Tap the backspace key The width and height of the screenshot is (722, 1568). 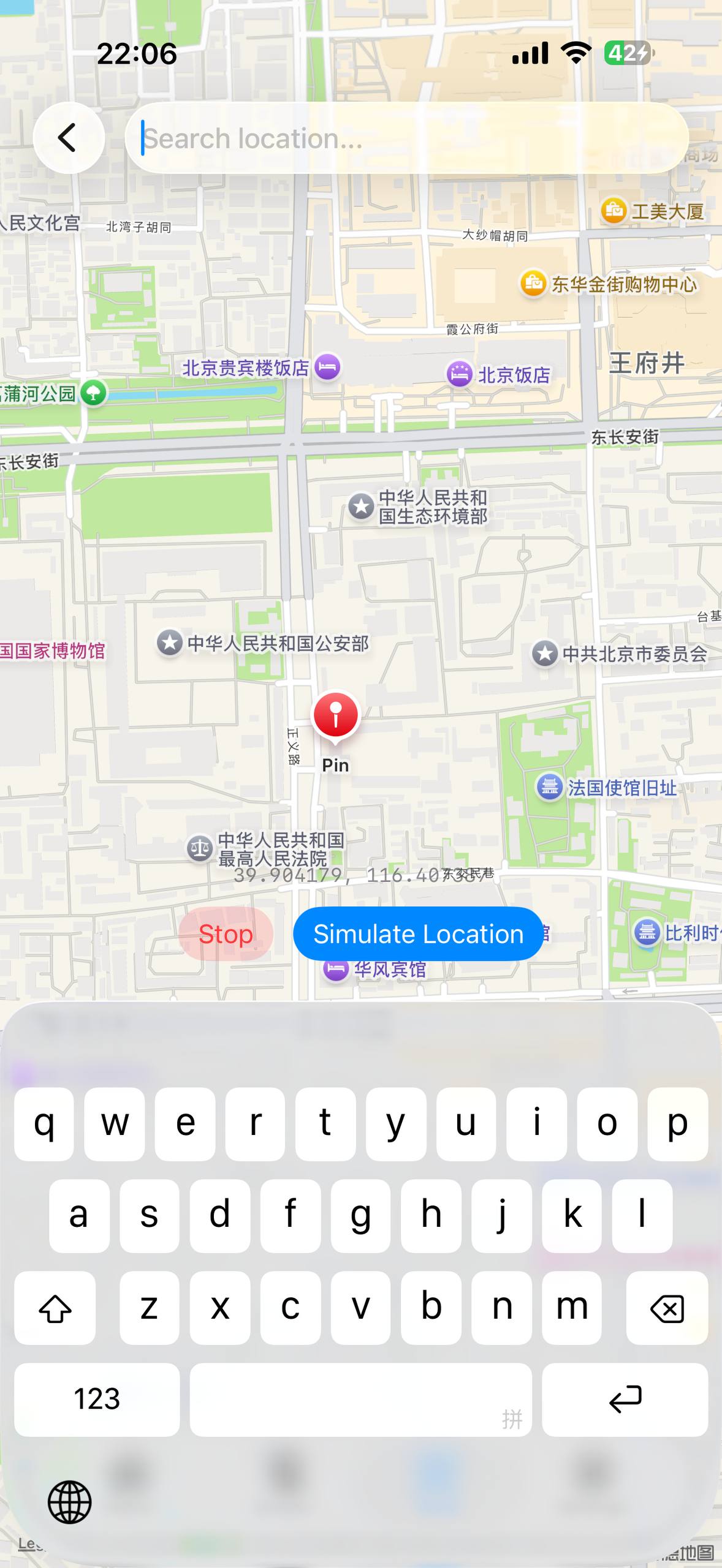point(666,1308)
